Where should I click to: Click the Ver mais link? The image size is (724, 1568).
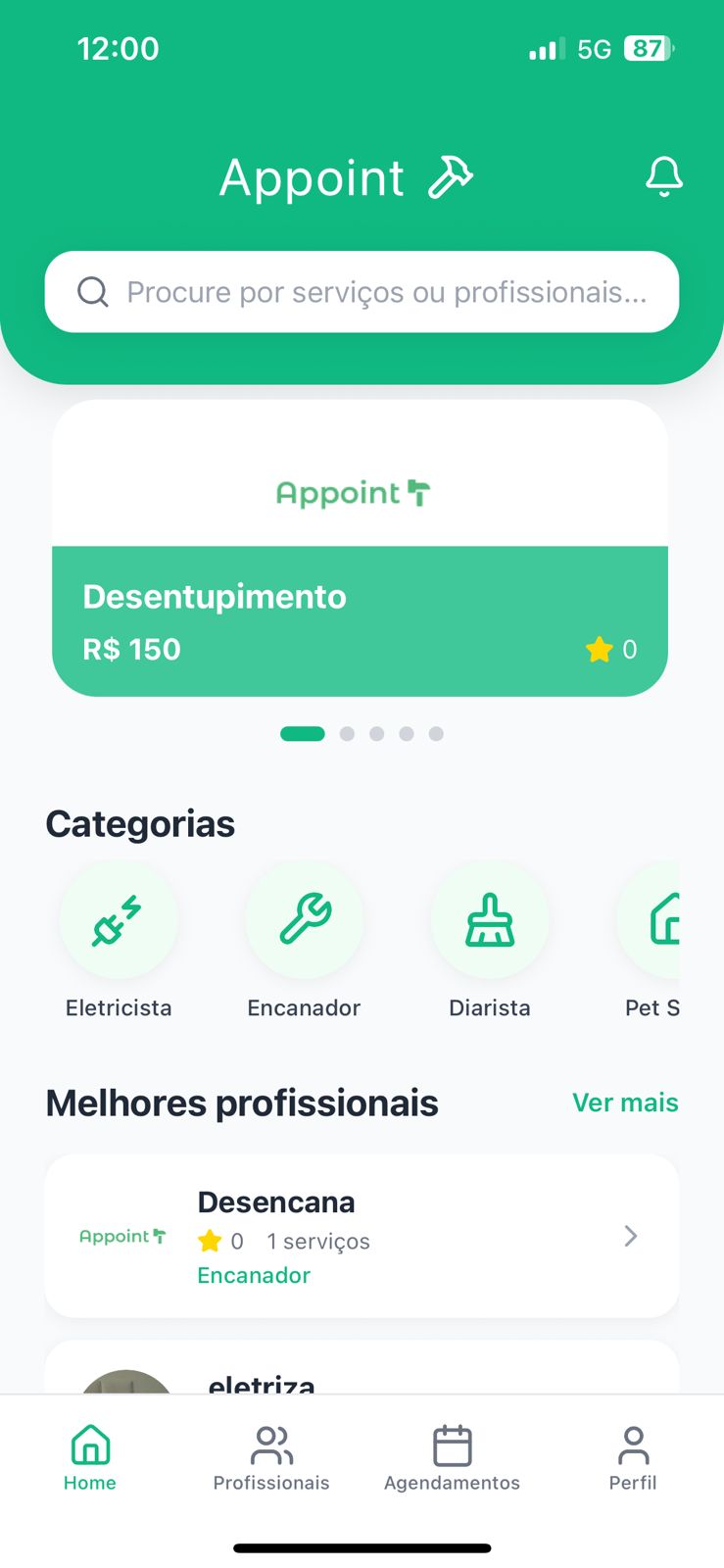(x=625, y=1102)
